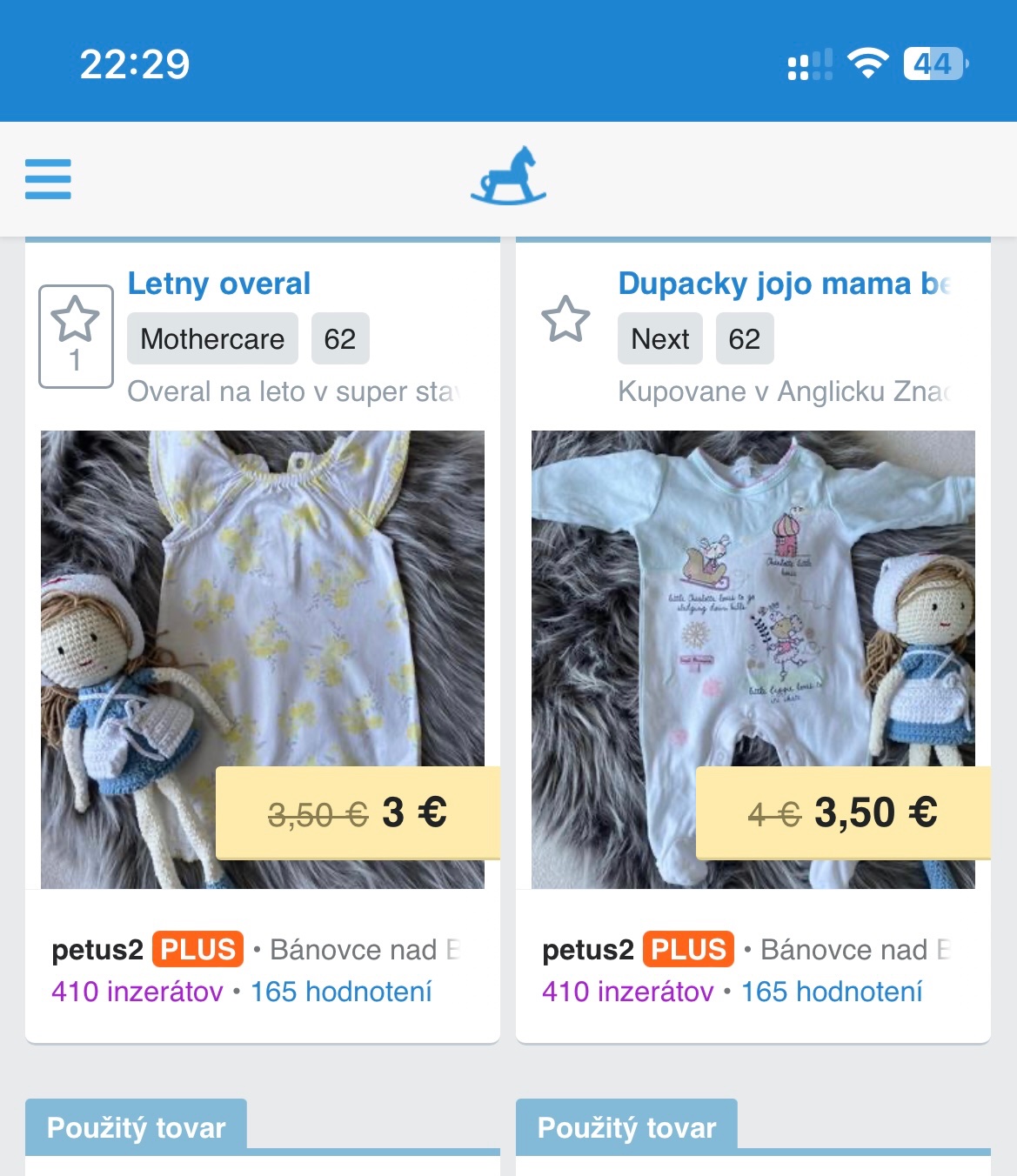Show 165 hodnotení under Letny overal
Viewport: 1017px width, 1176px height.
(341, 992)
